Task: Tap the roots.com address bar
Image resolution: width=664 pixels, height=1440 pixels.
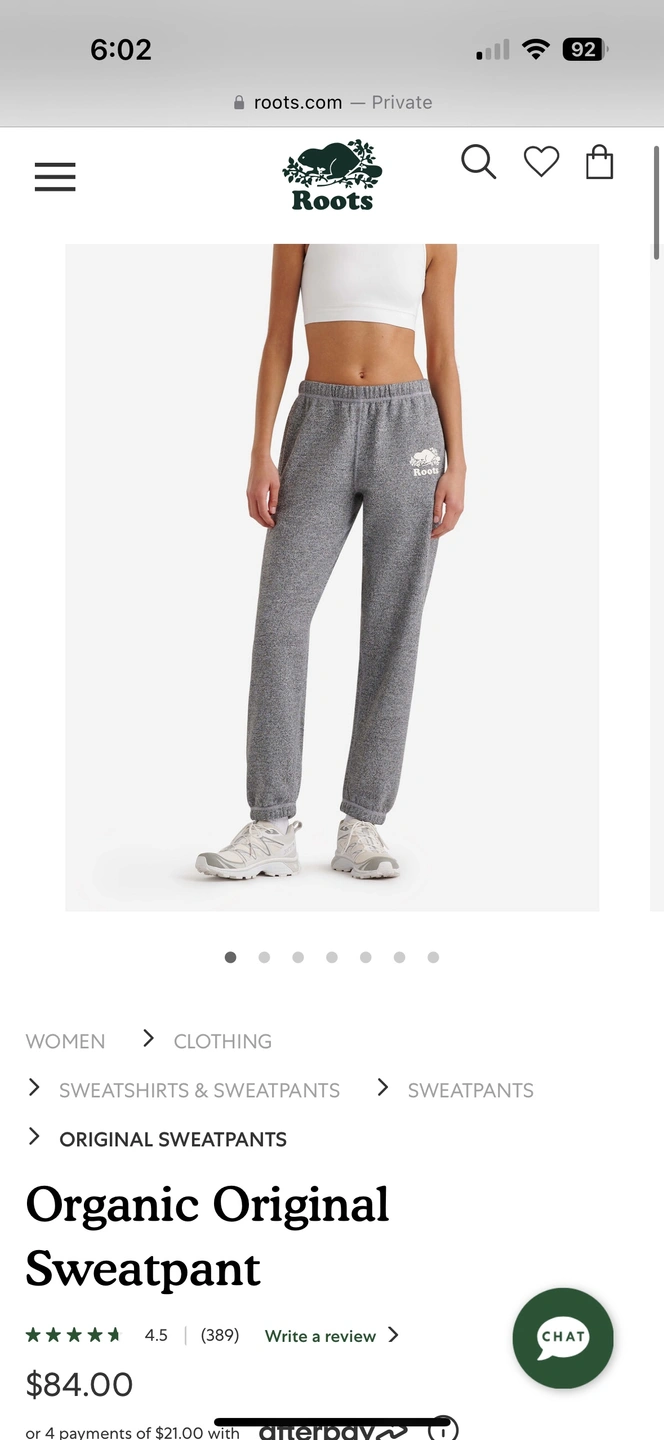Action: click(332, 102)
